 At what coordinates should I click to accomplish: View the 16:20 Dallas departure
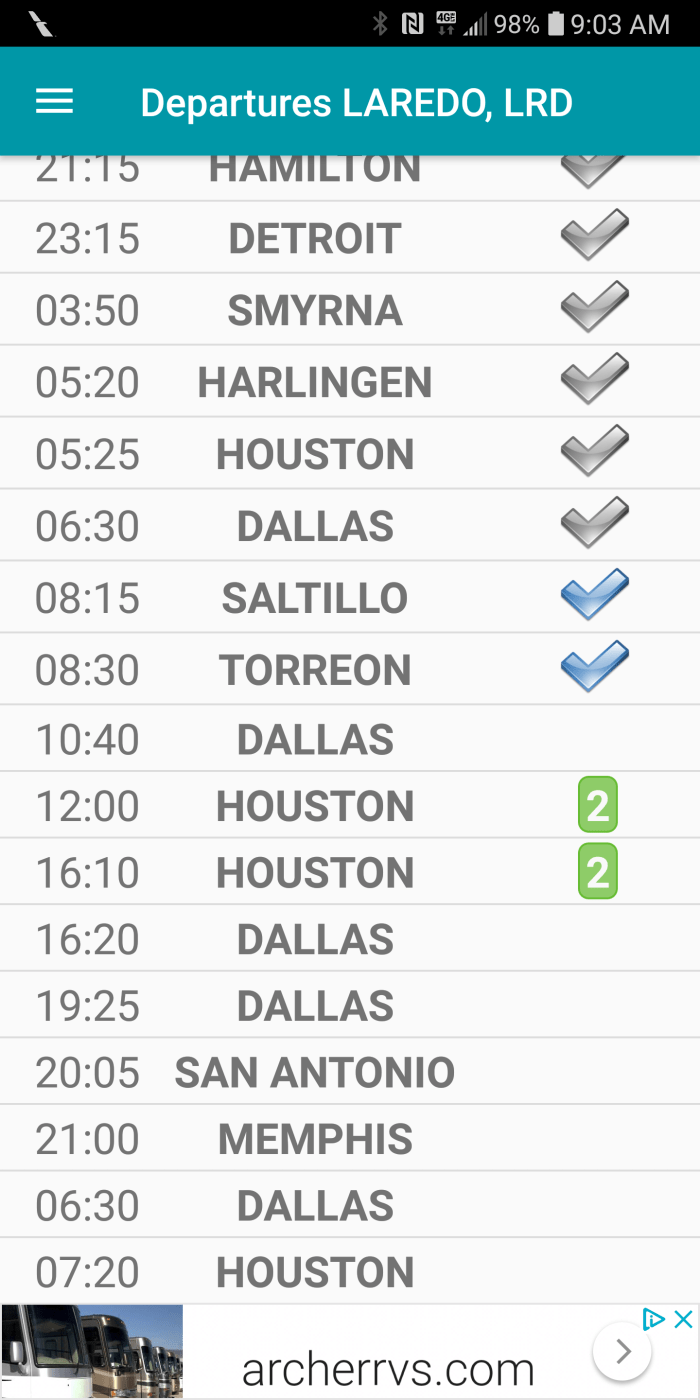(315, 940)
